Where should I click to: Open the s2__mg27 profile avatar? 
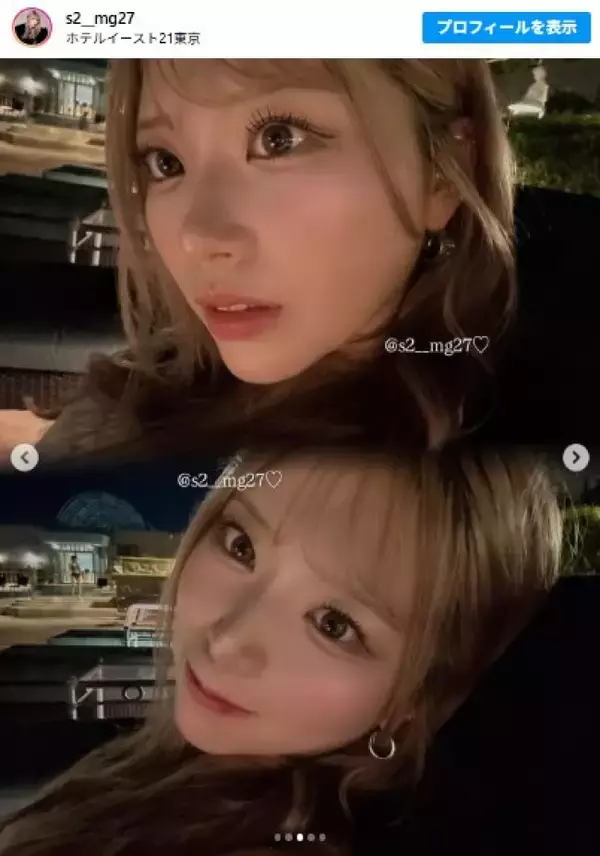tap(32, 27)
